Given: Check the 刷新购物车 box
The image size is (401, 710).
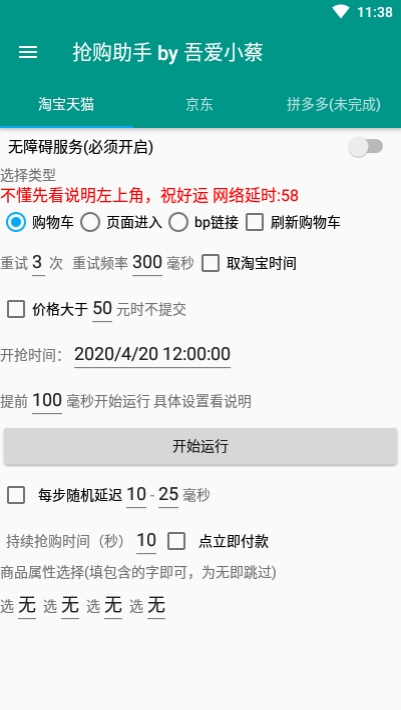Looking at the screenshot, I should pos(293,223).
